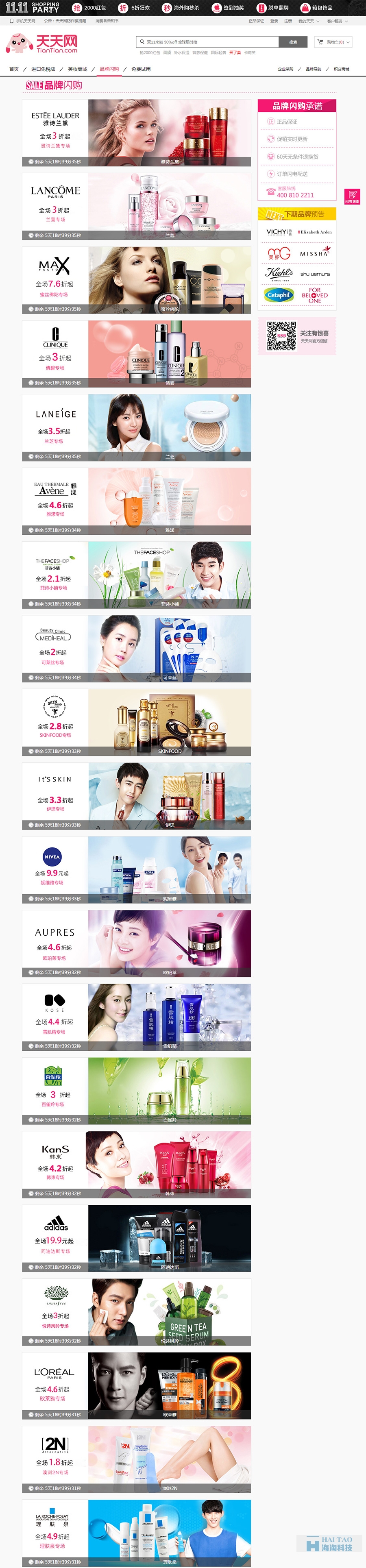Open the 签到抽奖 promotion link
The image size is (366, 1568).
[x=228, y=8]
